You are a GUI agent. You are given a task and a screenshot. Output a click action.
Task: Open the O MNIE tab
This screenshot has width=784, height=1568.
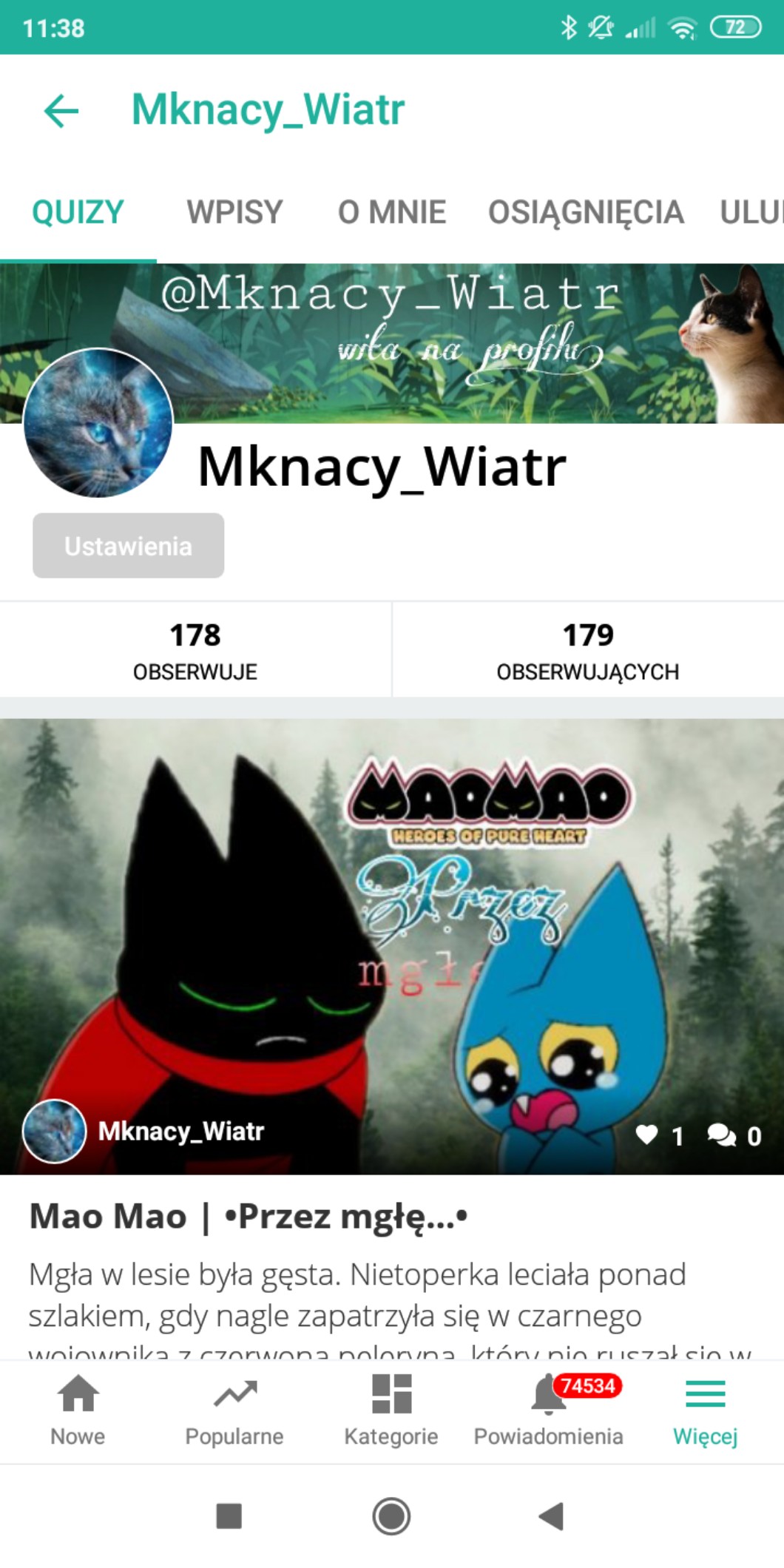pos(391,212)
